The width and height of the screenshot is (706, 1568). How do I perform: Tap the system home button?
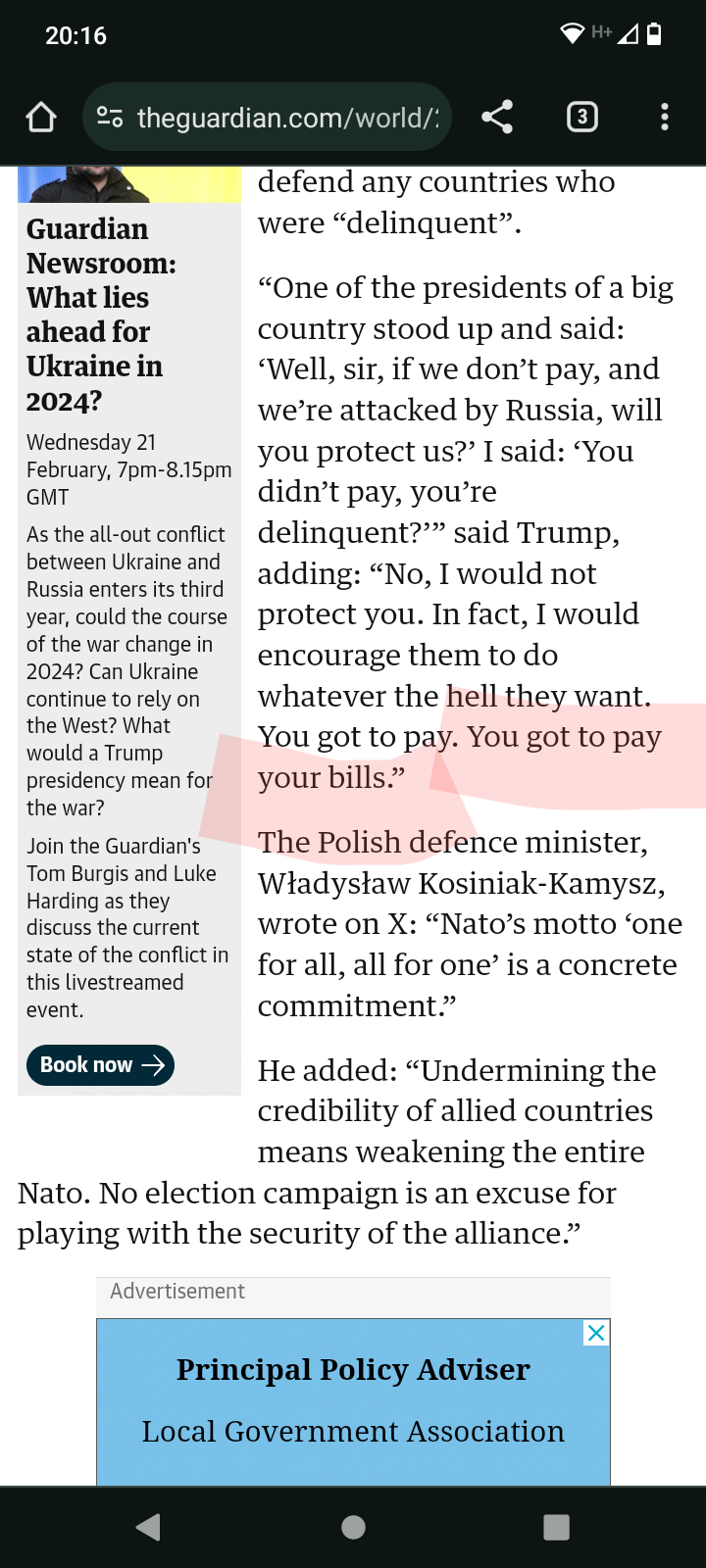[x=353, y=1527]
